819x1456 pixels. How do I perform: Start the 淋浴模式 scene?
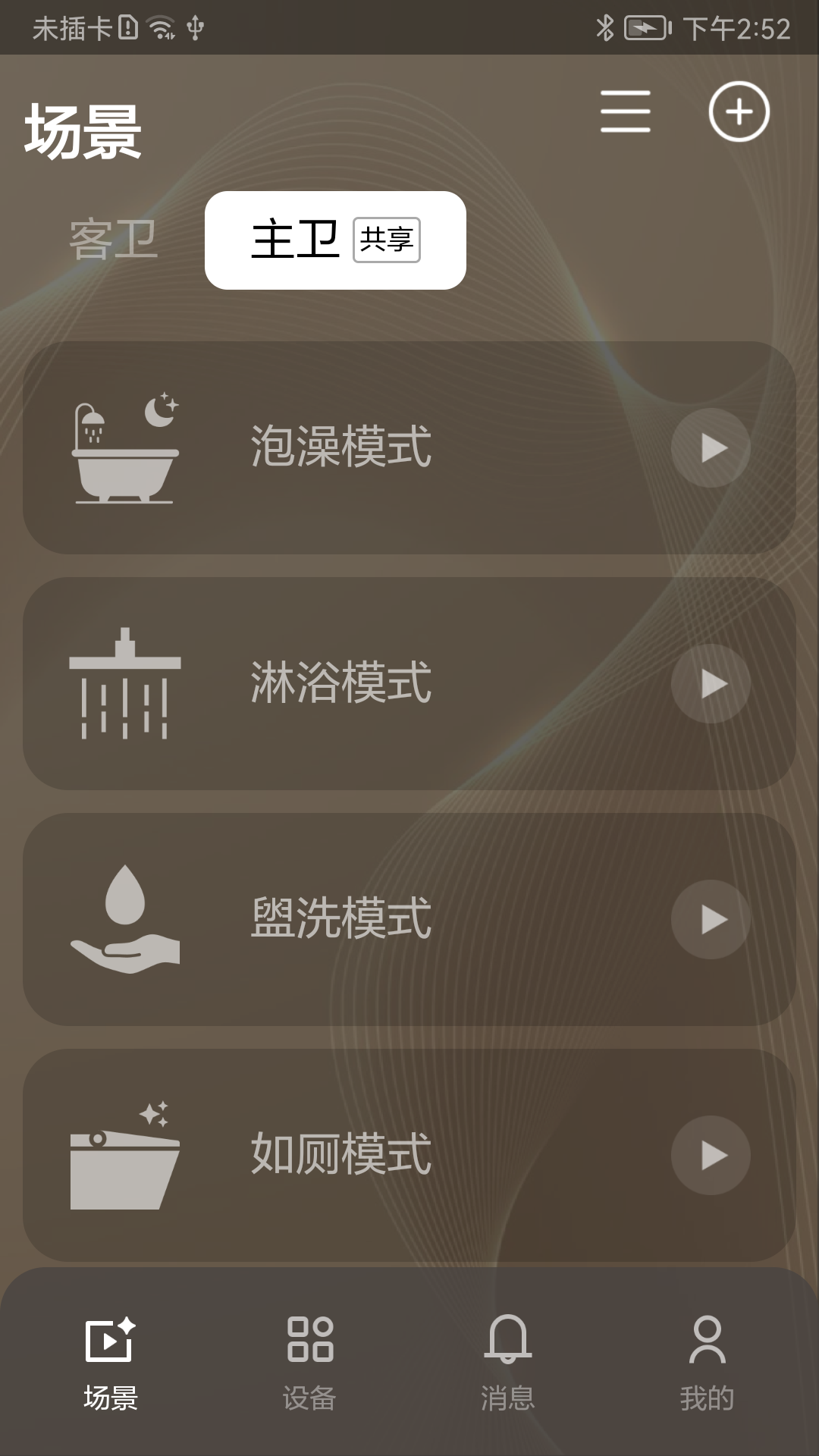711,682
